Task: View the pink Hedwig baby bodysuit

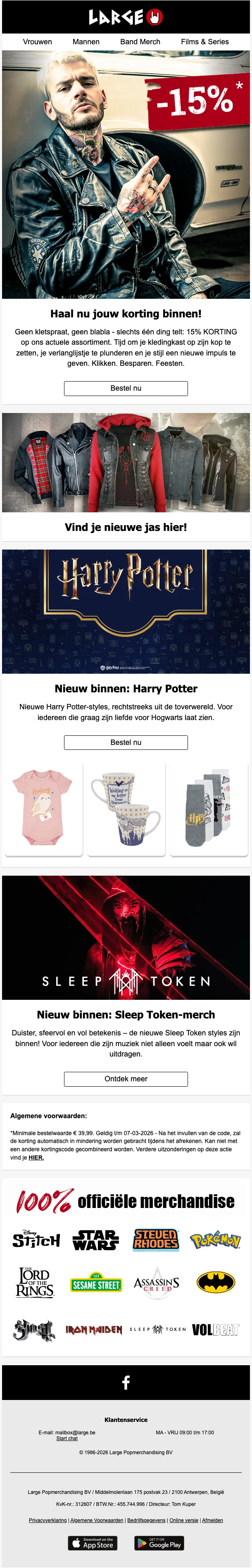Action: tap(43, 808)
